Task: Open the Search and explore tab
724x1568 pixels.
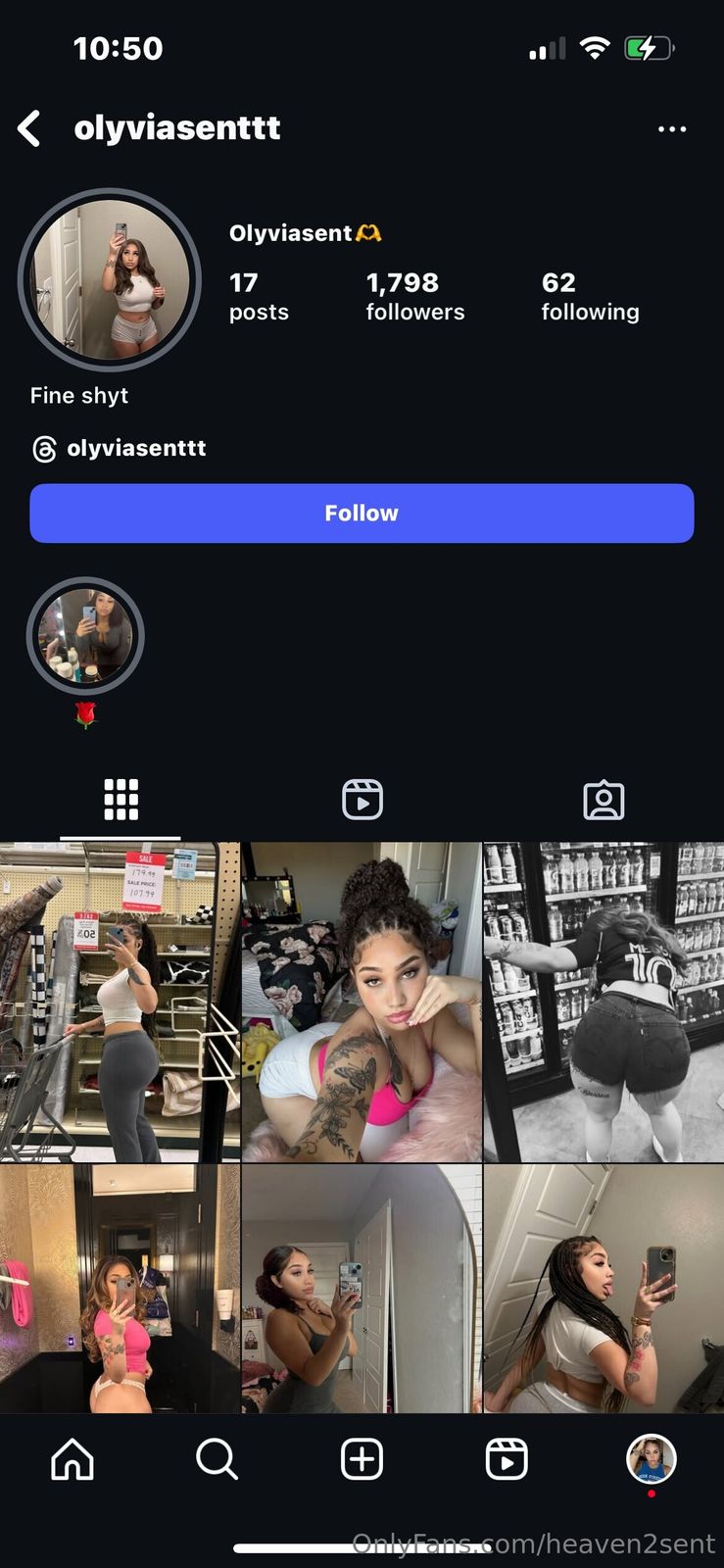Action: point(217,1459)
